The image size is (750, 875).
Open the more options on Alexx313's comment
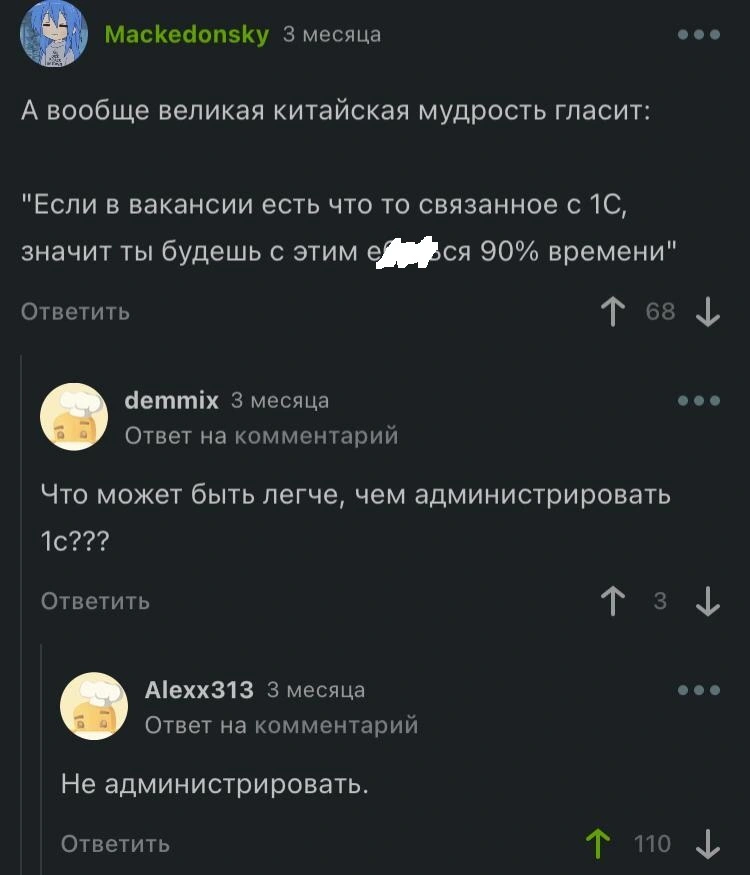698,690
